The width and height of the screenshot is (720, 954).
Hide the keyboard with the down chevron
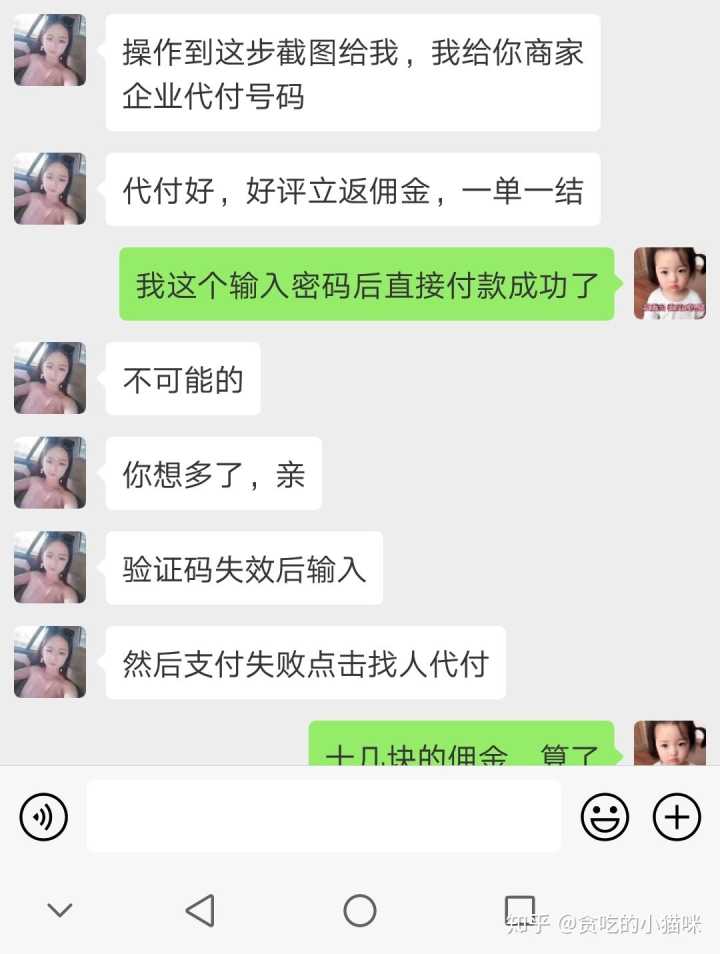click(60, 910)
